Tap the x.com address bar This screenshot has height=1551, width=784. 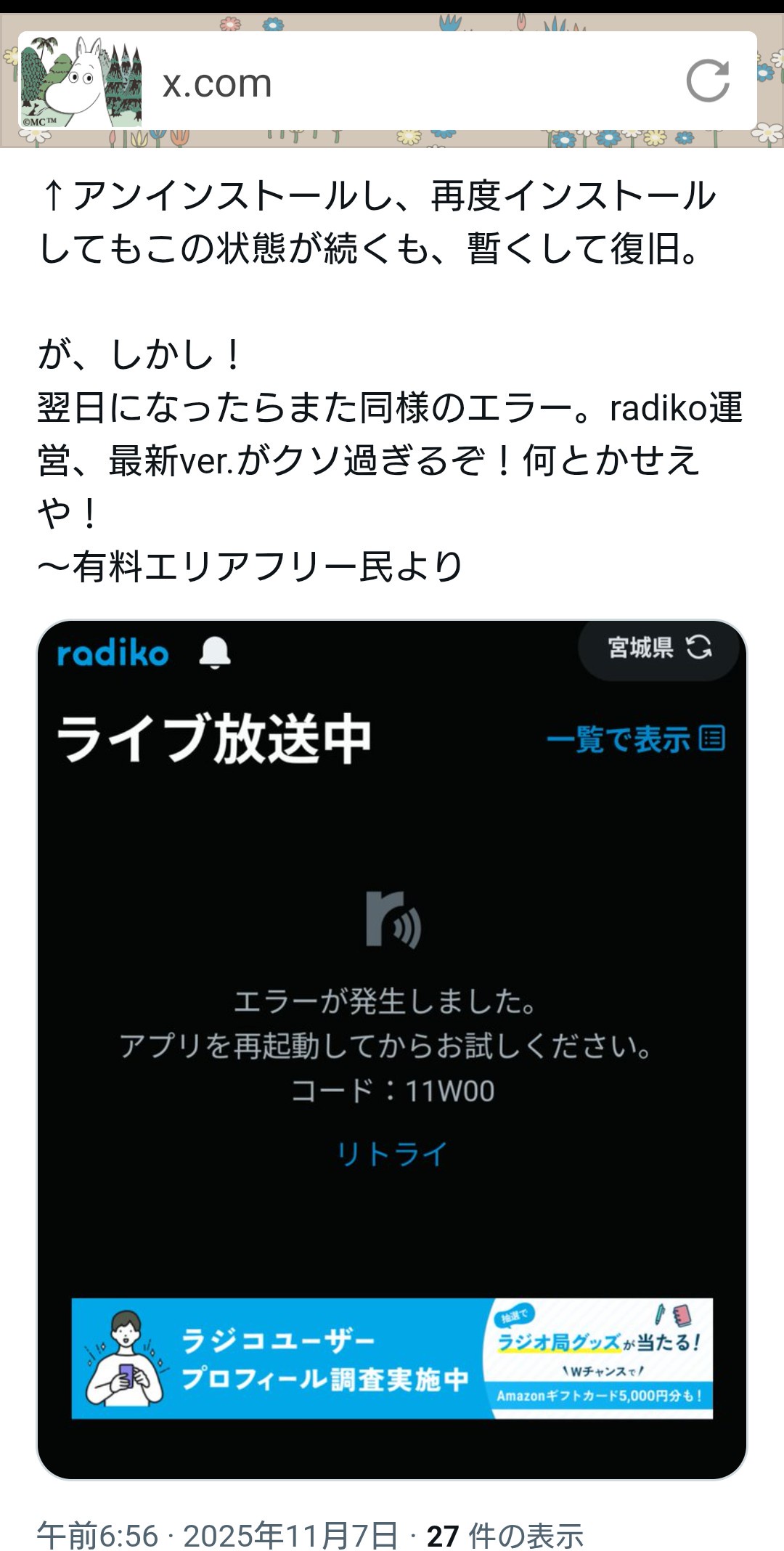point(407,83)
